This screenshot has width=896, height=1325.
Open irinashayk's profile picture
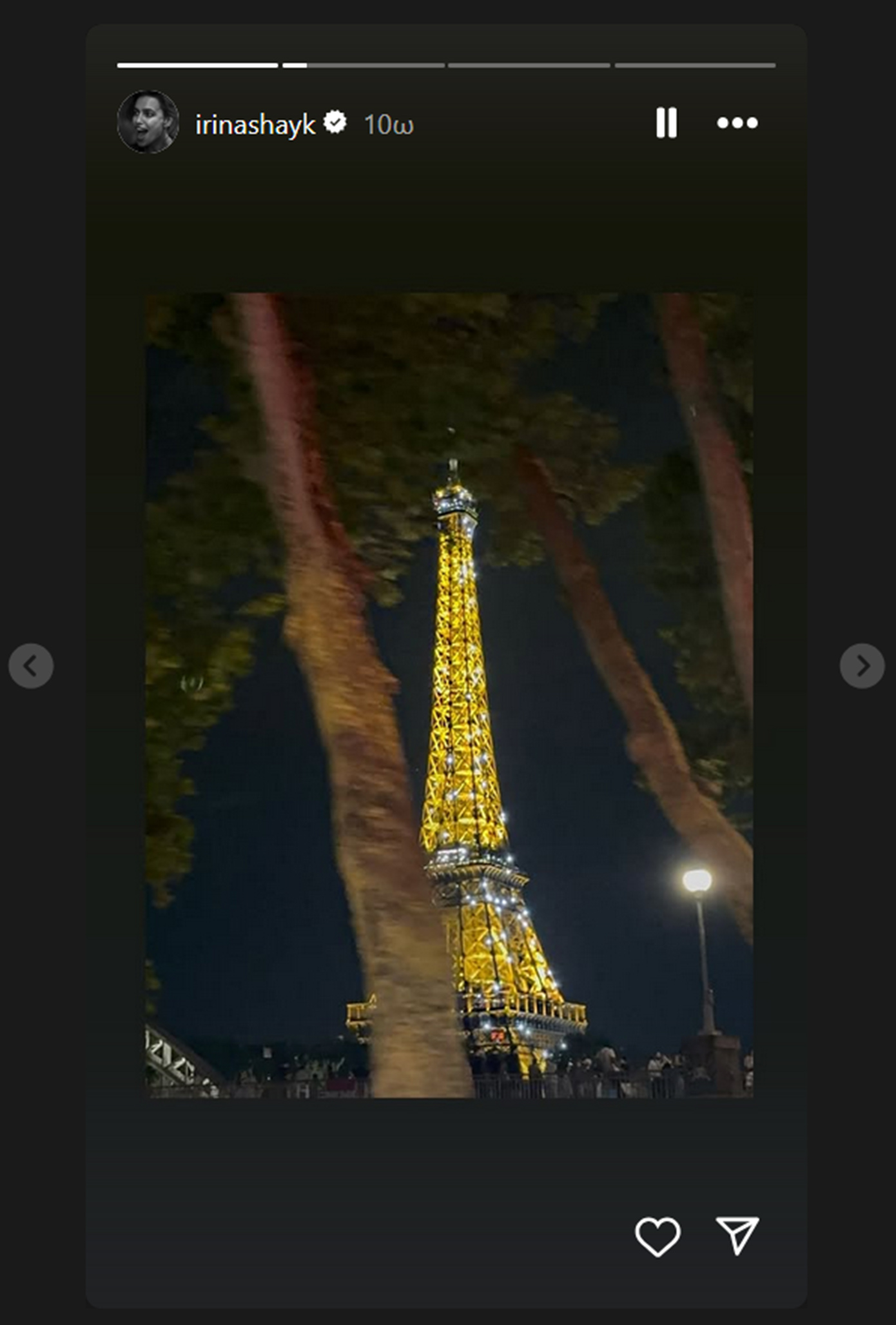[148, 123]
